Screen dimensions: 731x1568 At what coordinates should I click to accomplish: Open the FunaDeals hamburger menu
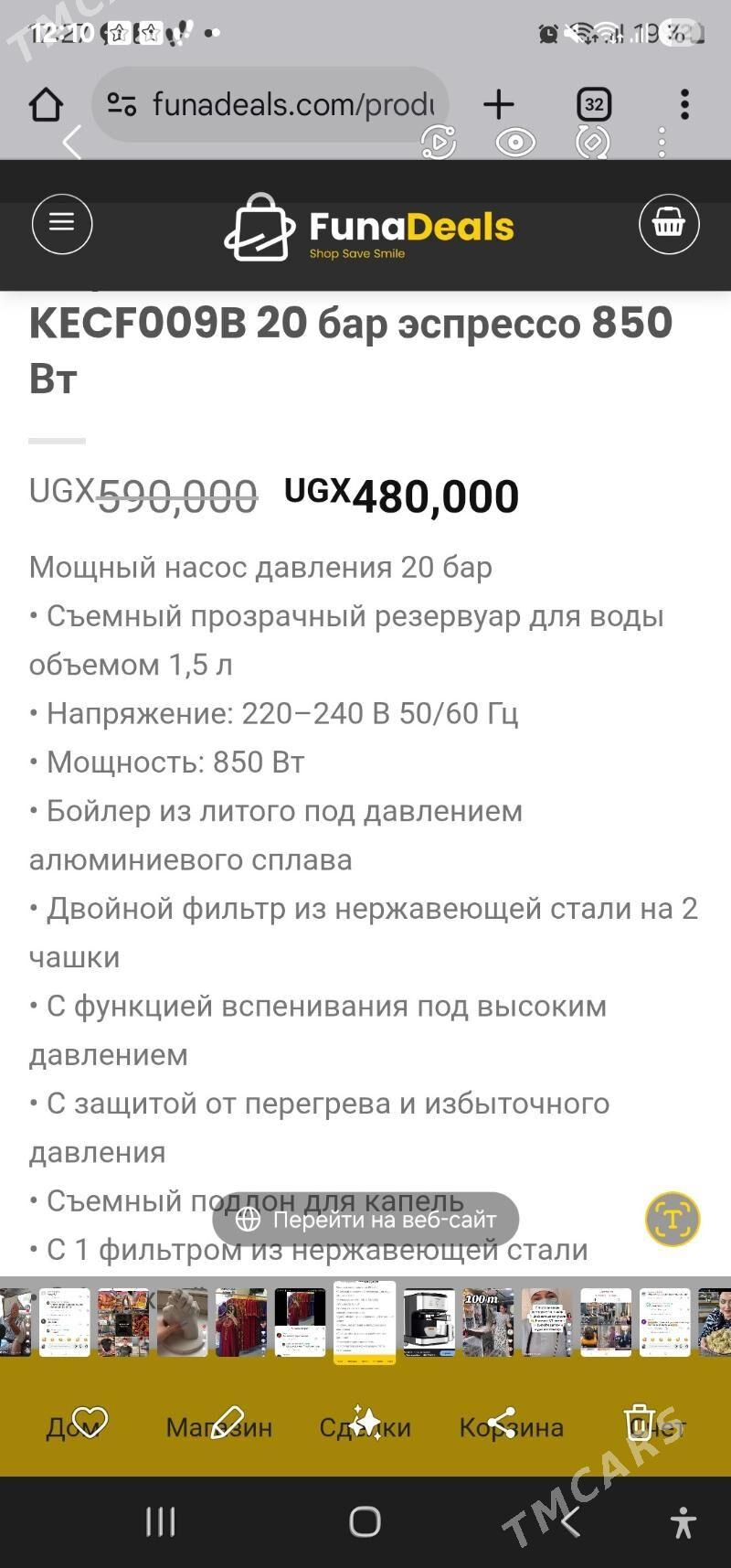[x=62, y=223]
